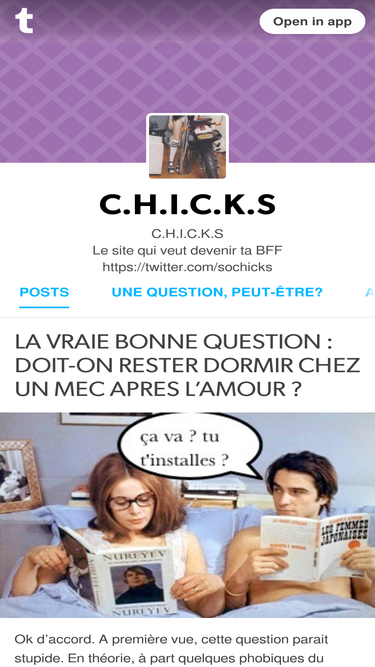
Task: Open the C.H.I.C.K.S blog avatar
Action: coord(188,146)
